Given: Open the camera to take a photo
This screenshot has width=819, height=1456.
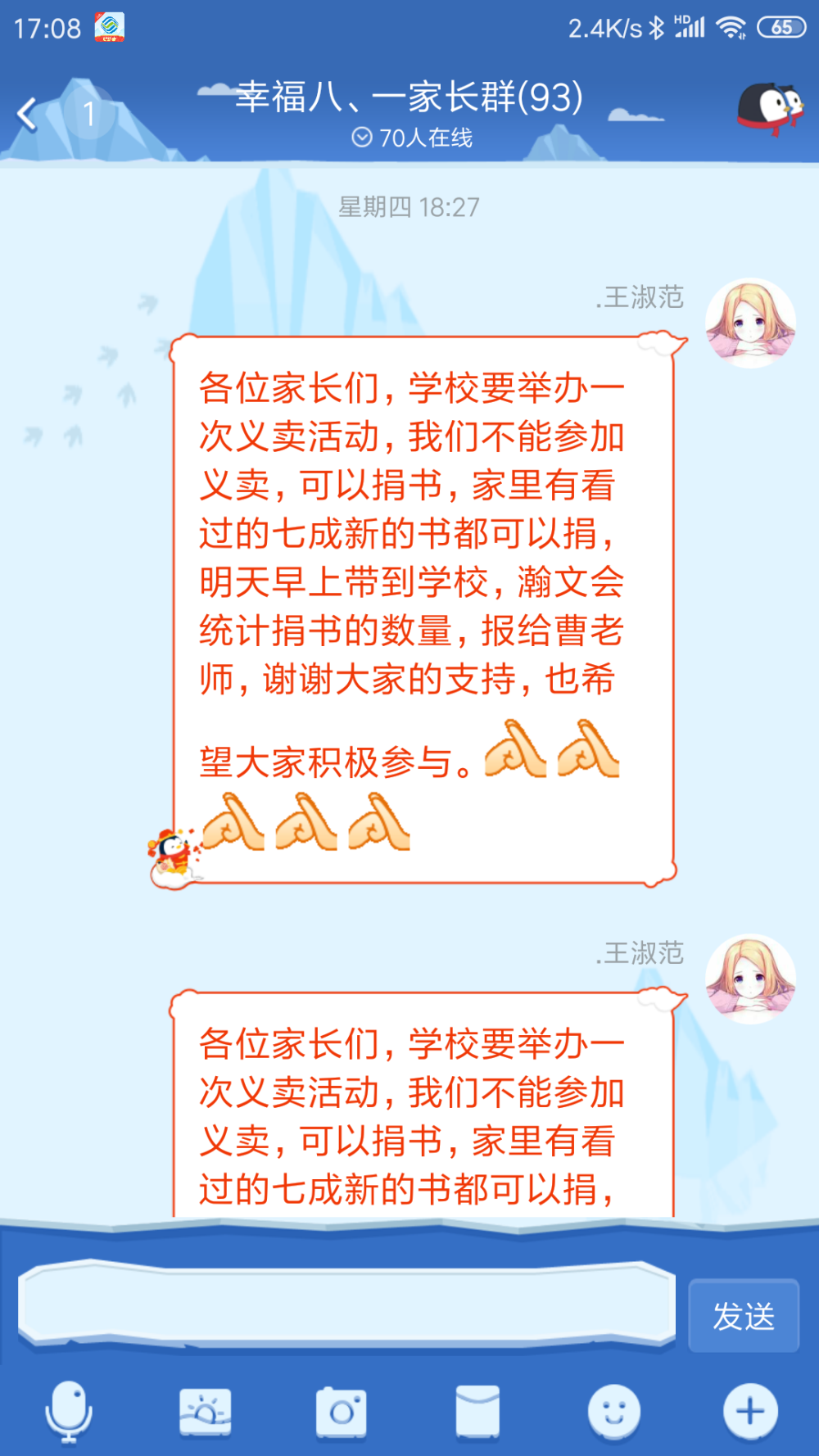Looking at the screenshot, I should tap(342, 1412).
